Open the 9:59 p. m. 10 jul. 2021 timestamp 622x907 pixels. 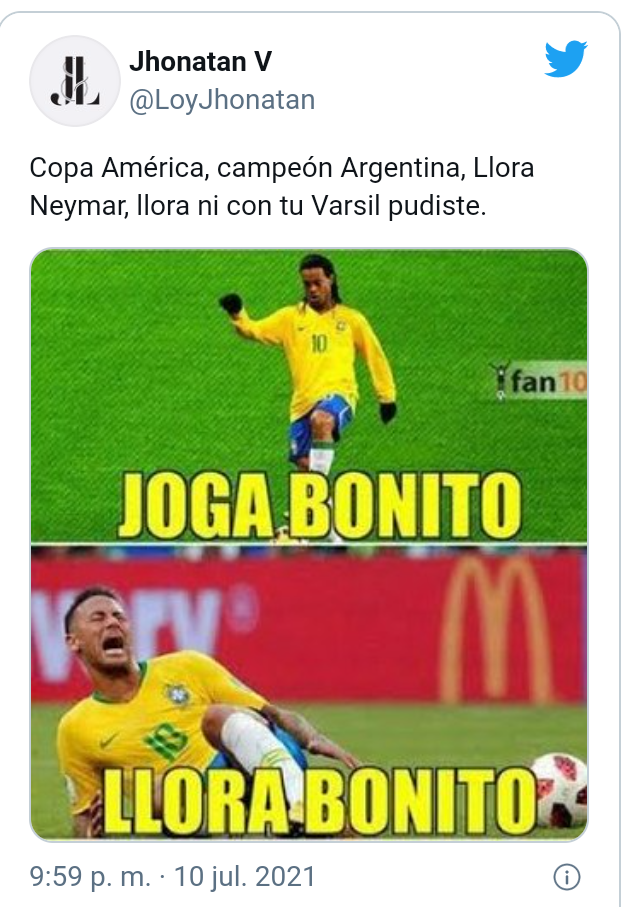173,878
